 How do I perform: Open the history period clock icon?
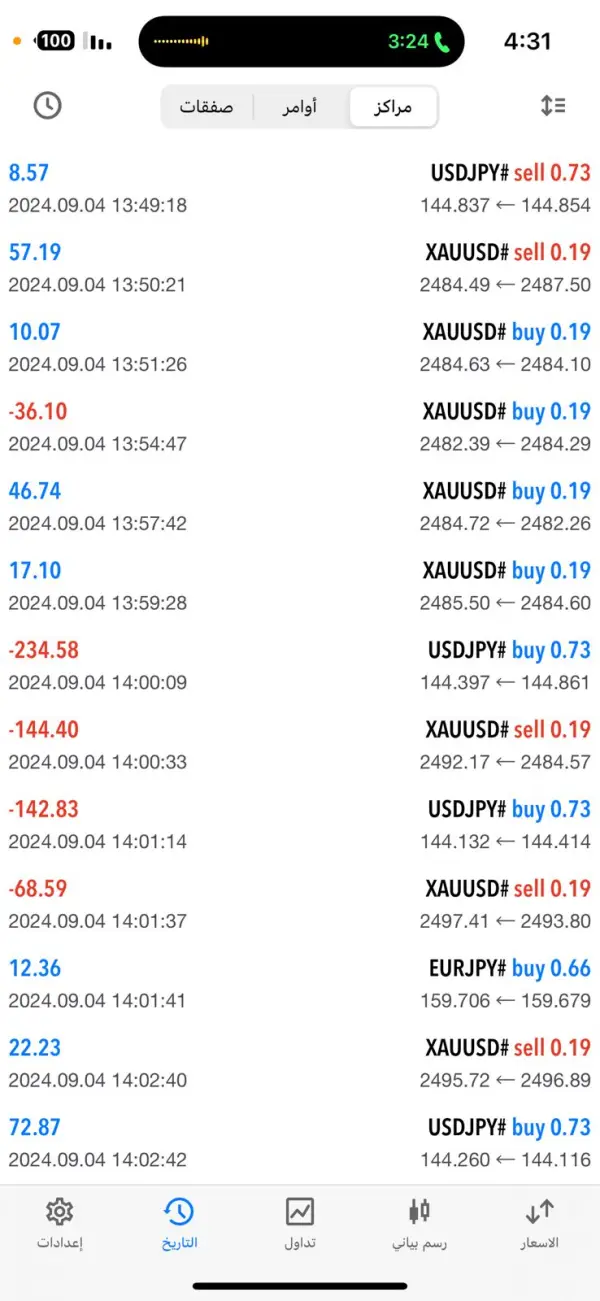coord(47,105)
